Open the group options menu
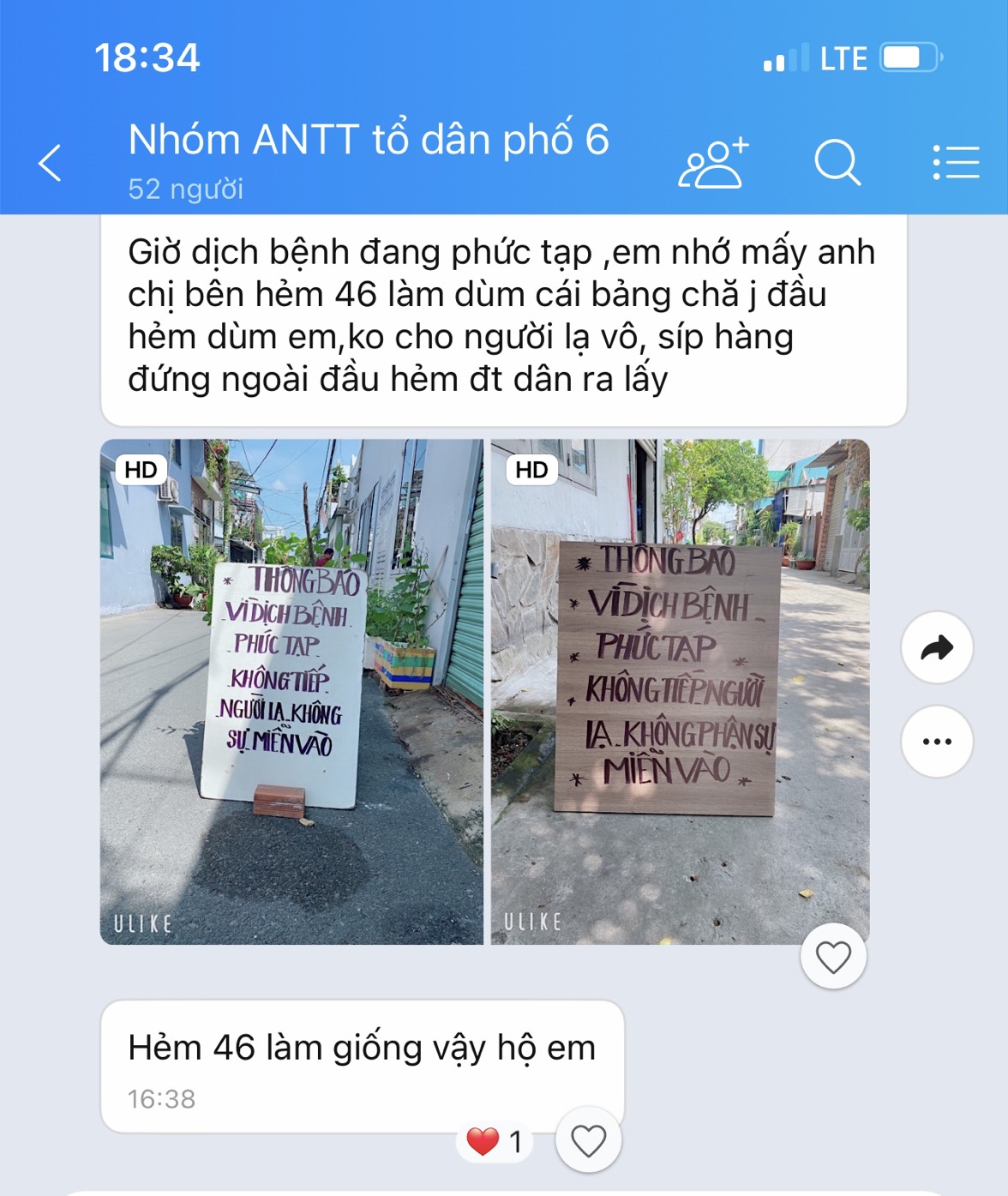Image resolution: width=1008 pixels, height=1196 pixels. pos(956,162)
